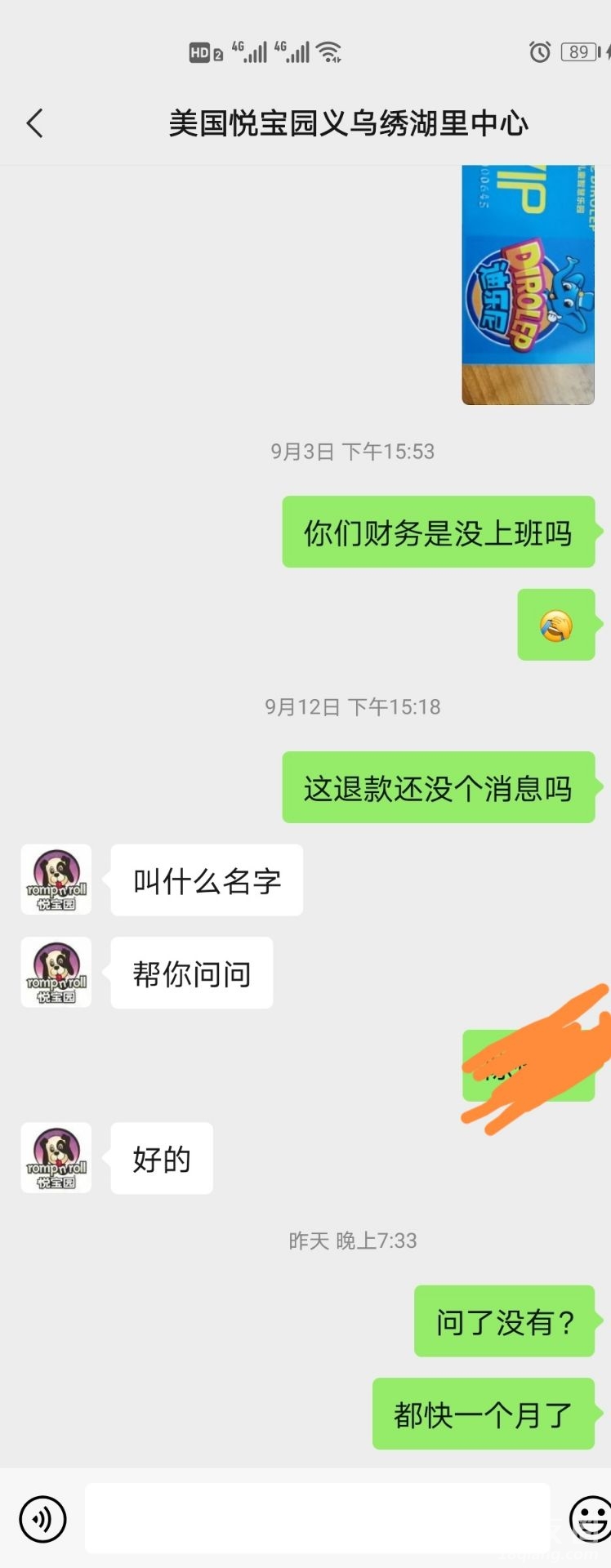
Task: Open the Diroler VIP card photo
Action: [528, 284]
